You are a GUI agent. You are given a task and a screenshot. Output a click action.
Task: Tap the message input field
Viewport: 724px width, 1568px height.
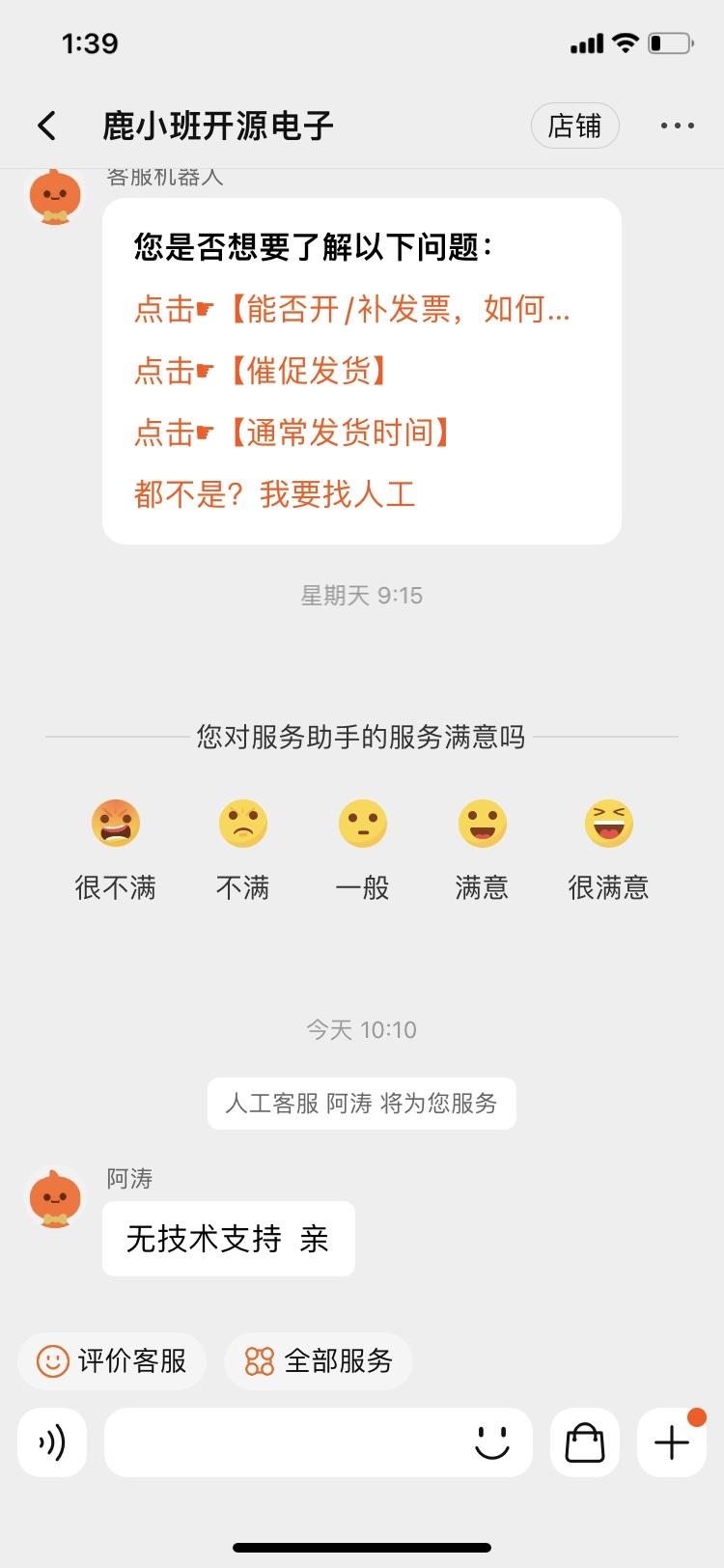click(x=290, y=1443)
